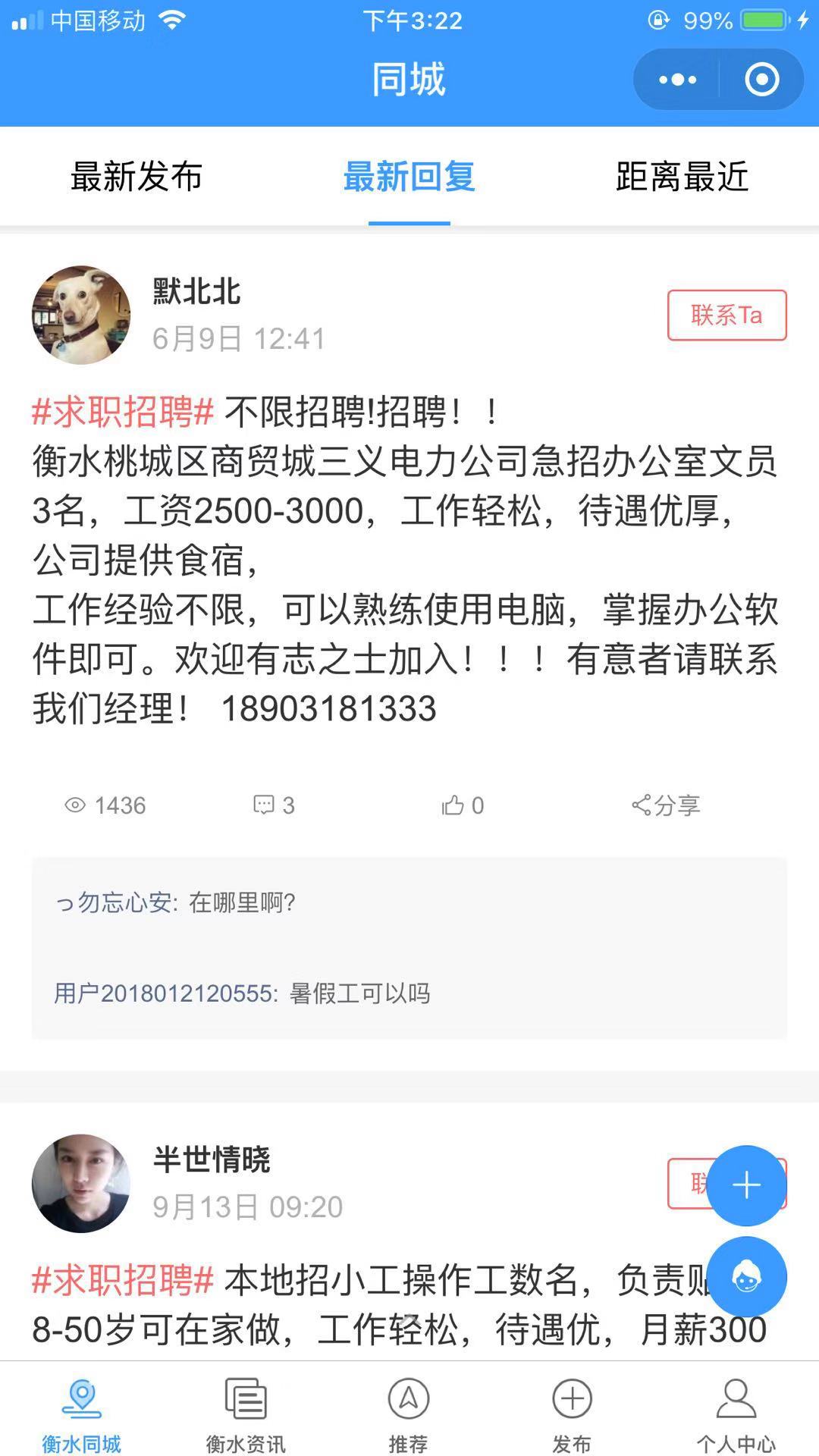Give a thumbs-up to the recruitment post
Image resolution: width=819 pixels, height=1456 pixels.
[x=461, y=805]
